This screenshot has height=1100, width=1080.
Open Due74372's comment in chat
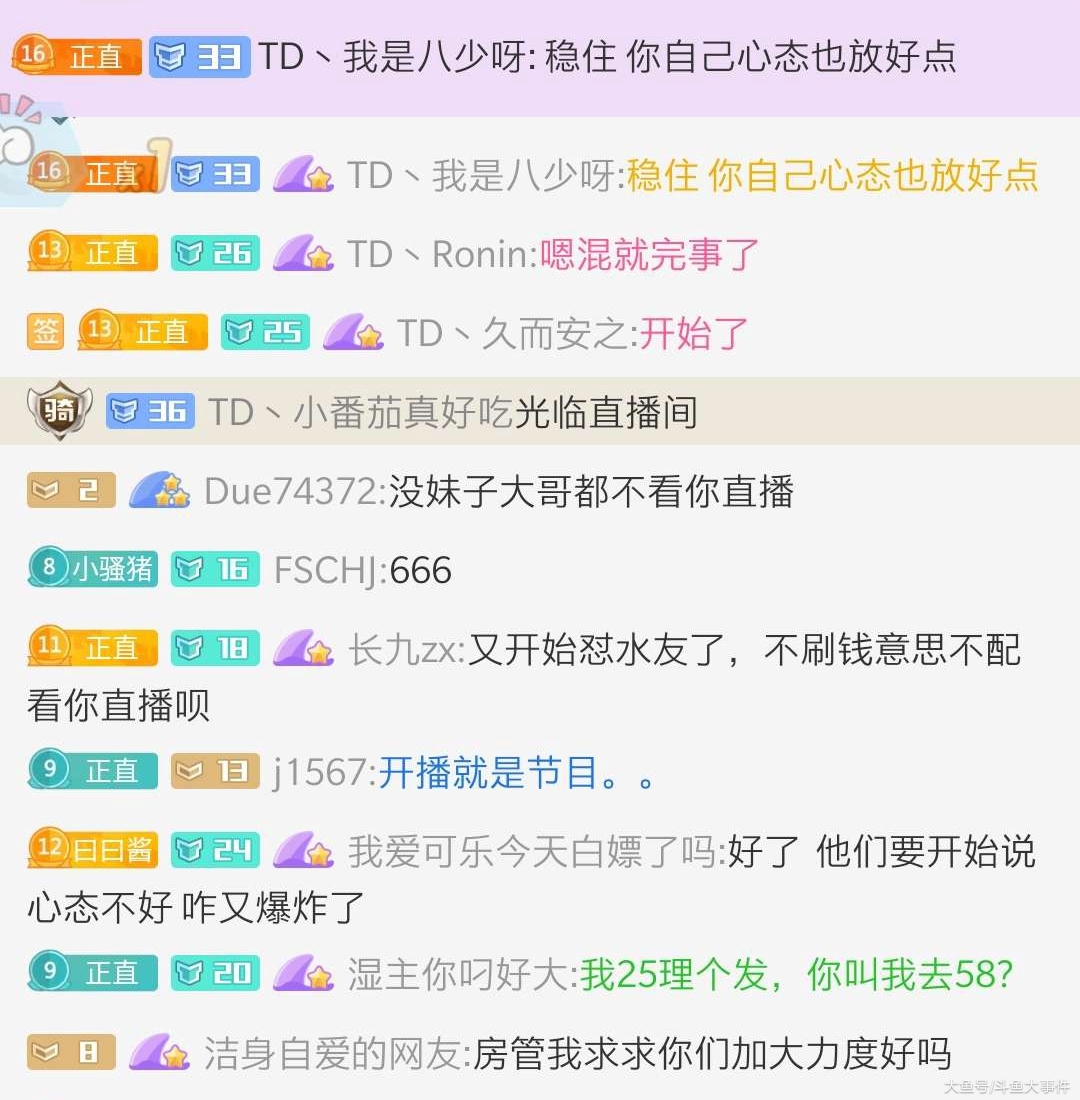coord(590,491)
